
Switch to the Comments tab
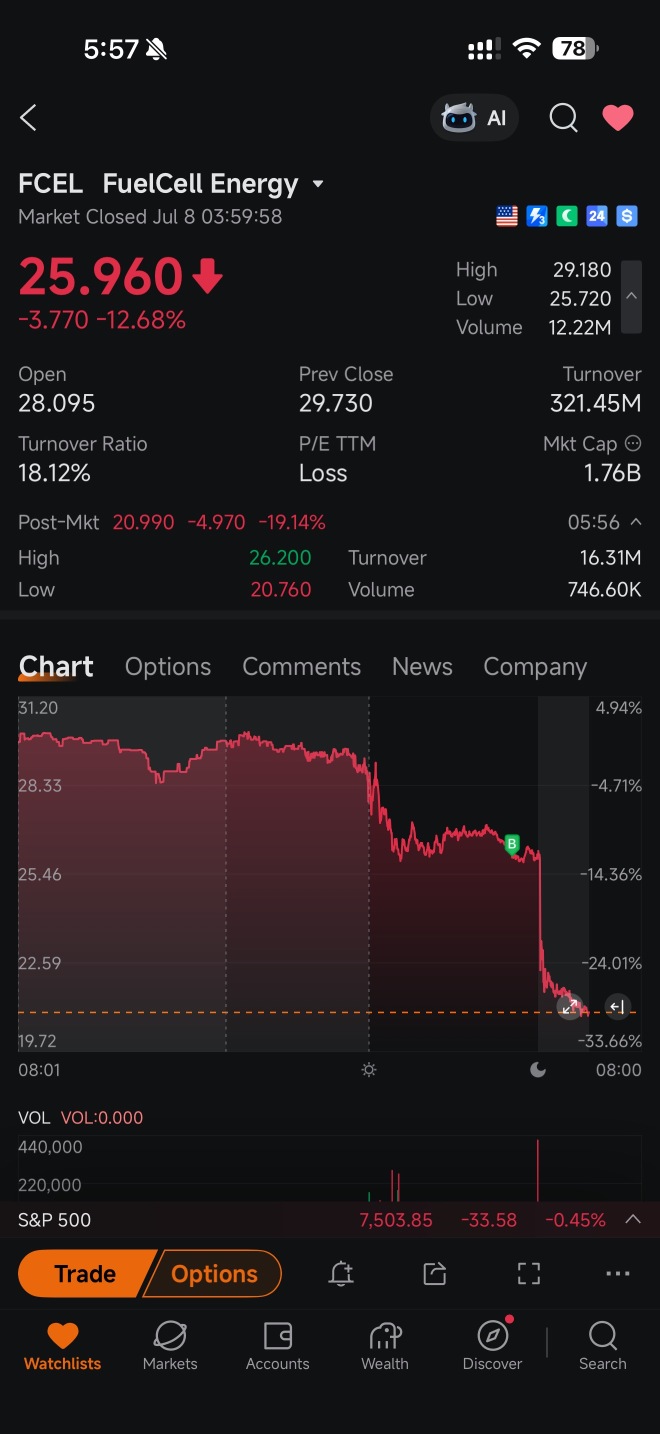[x=301, y=667]
